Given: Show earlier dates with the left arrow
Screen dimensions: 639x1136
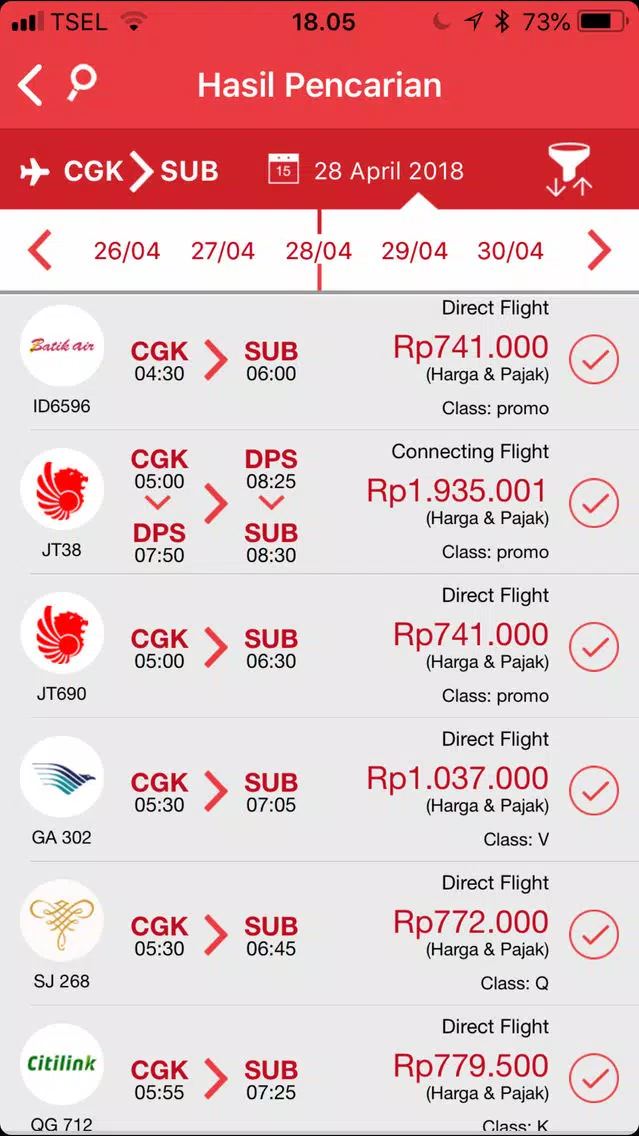Looking at the screenshot, I should coord(40,251).
